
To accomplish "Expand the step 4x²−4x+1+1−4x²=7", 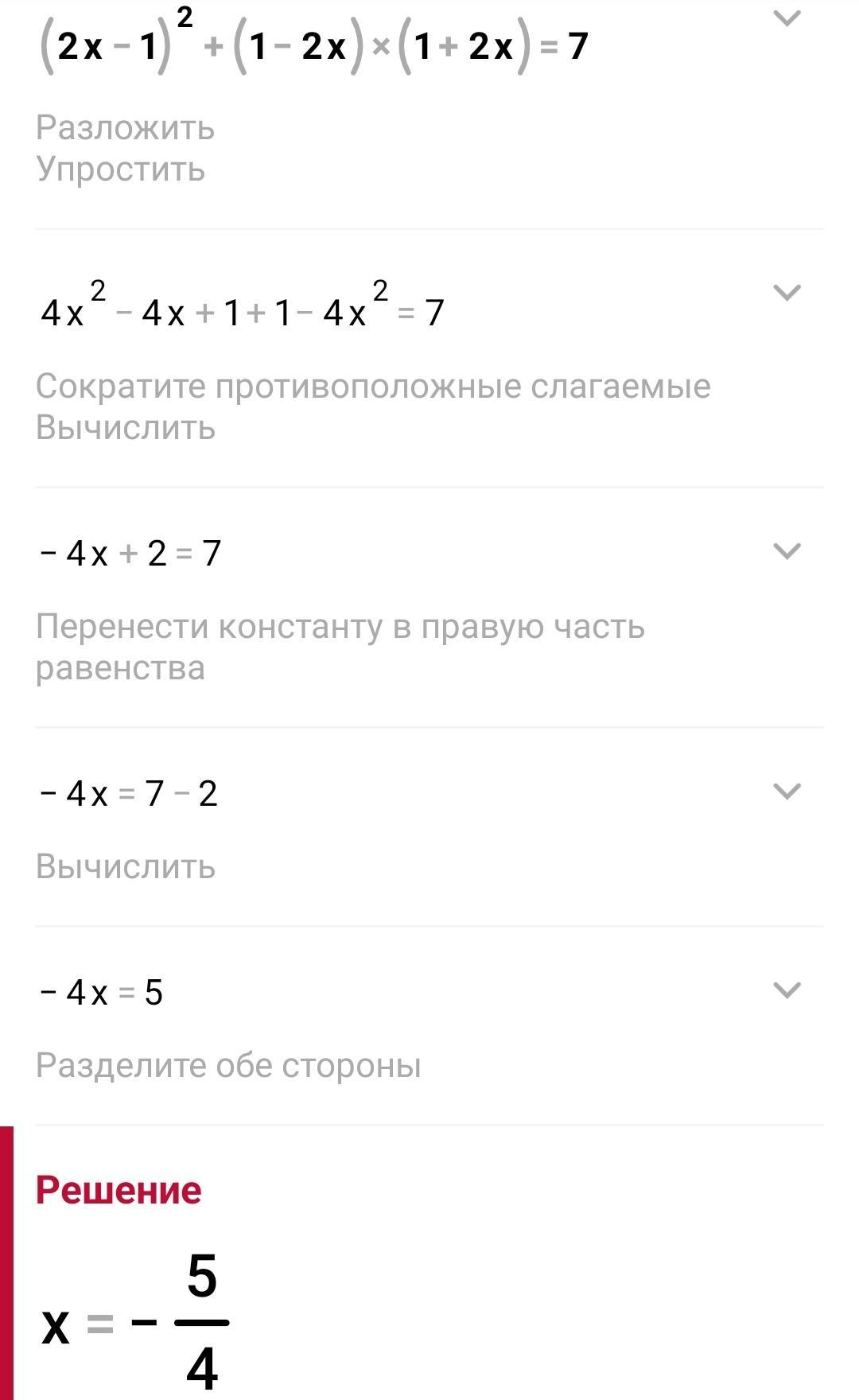I will click(787, 292).
